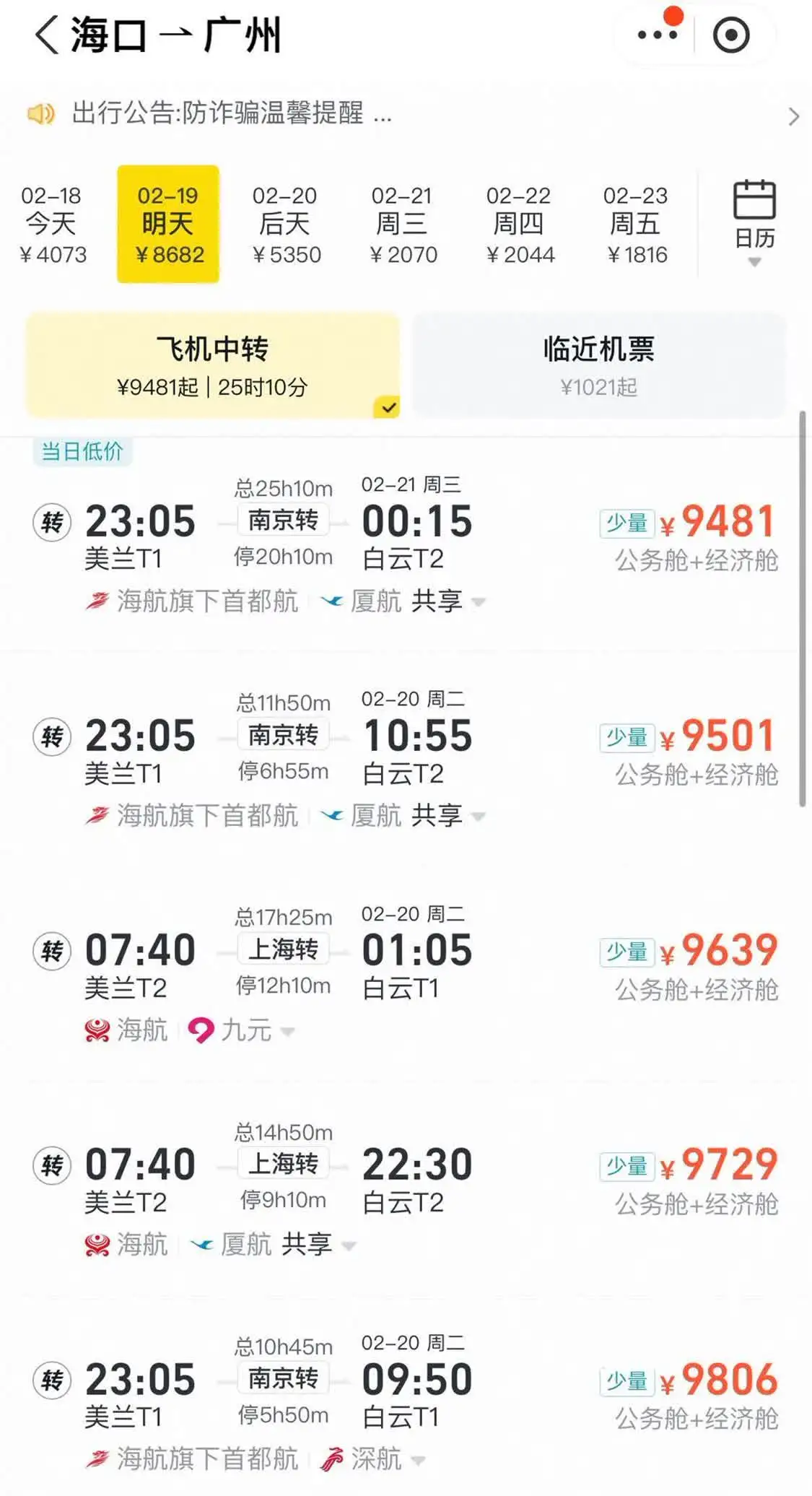Open the three-dot more menu
812x1496 pixels.
(x=657, y=35)
